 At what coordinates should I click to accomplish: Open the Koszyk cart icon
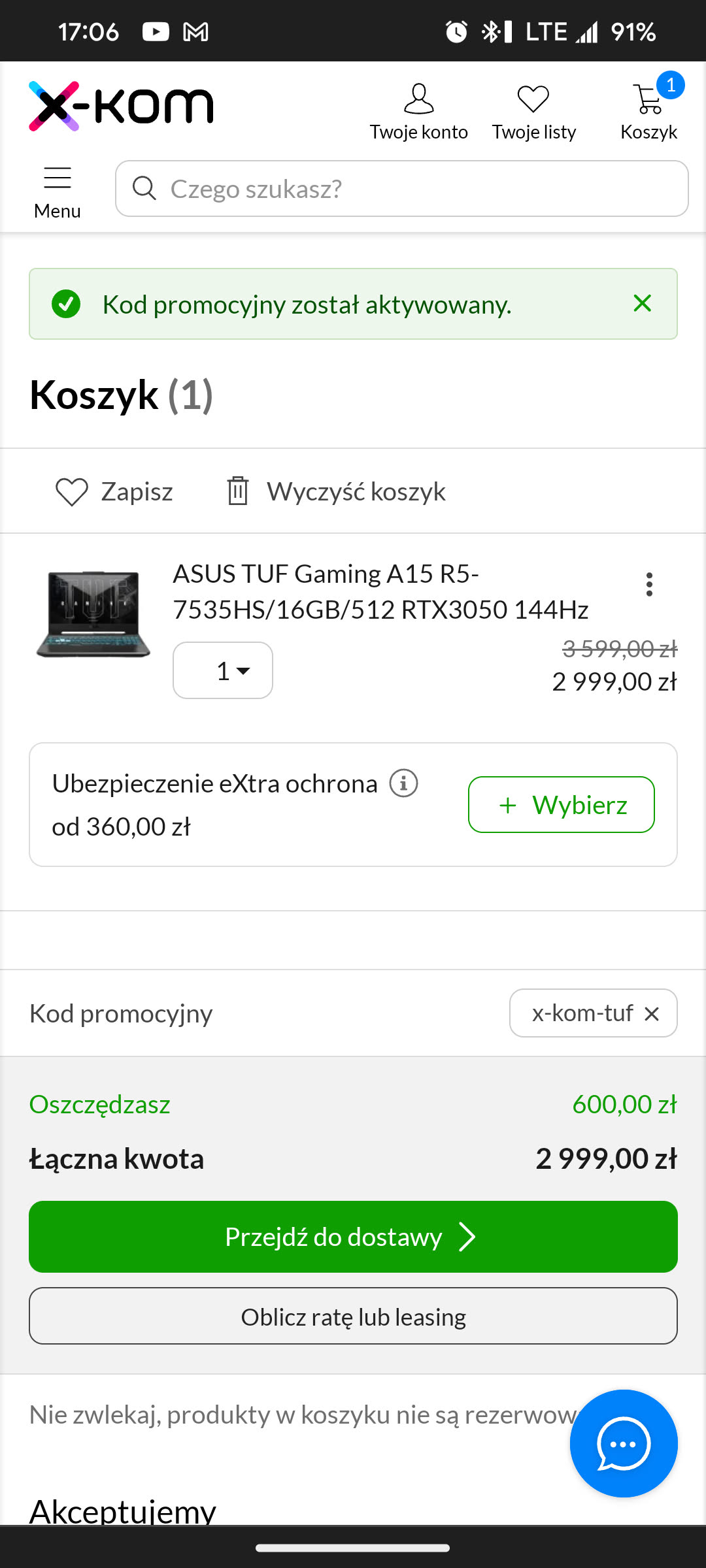click(x=649, y=112)
